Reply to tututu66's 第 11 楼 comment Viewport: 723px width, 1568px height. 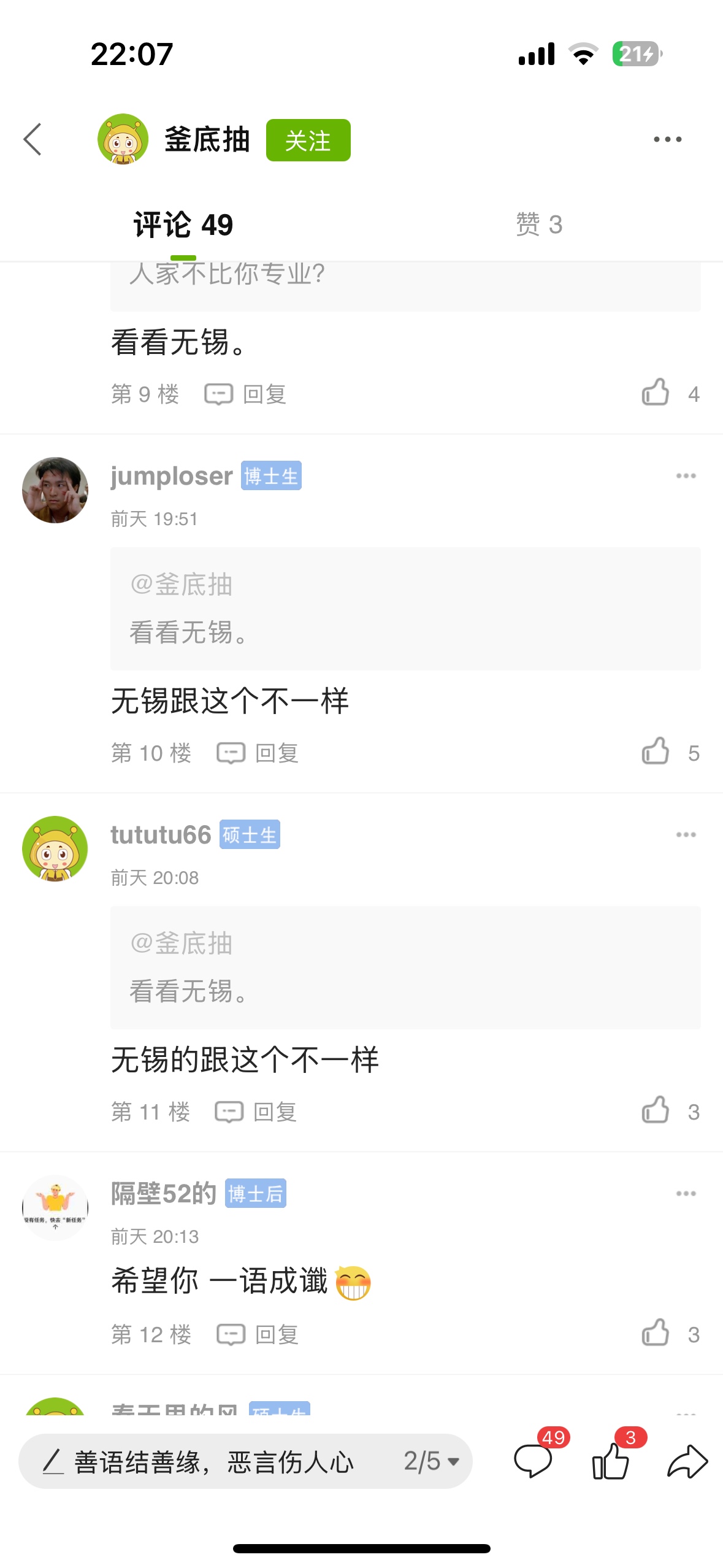coord(256,1112)
